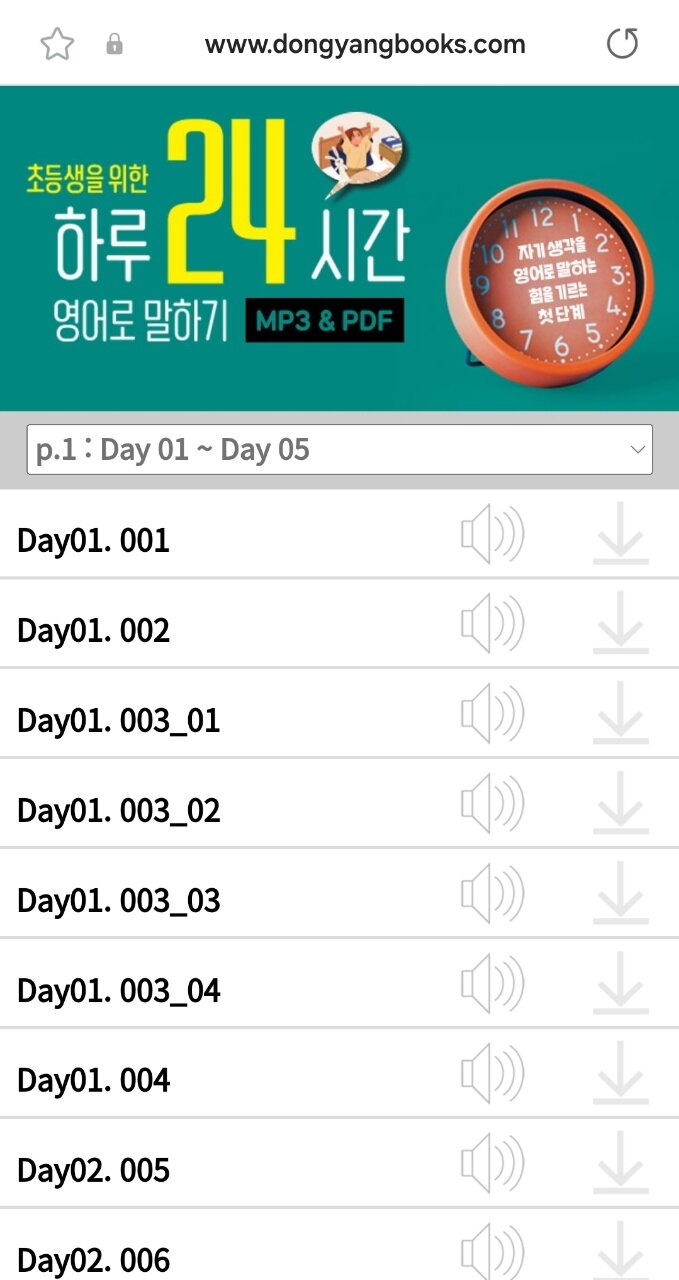Play audio for Day01. 004
The width and height of the screenshot is (679, 1280).
(x=492, y=1076)
